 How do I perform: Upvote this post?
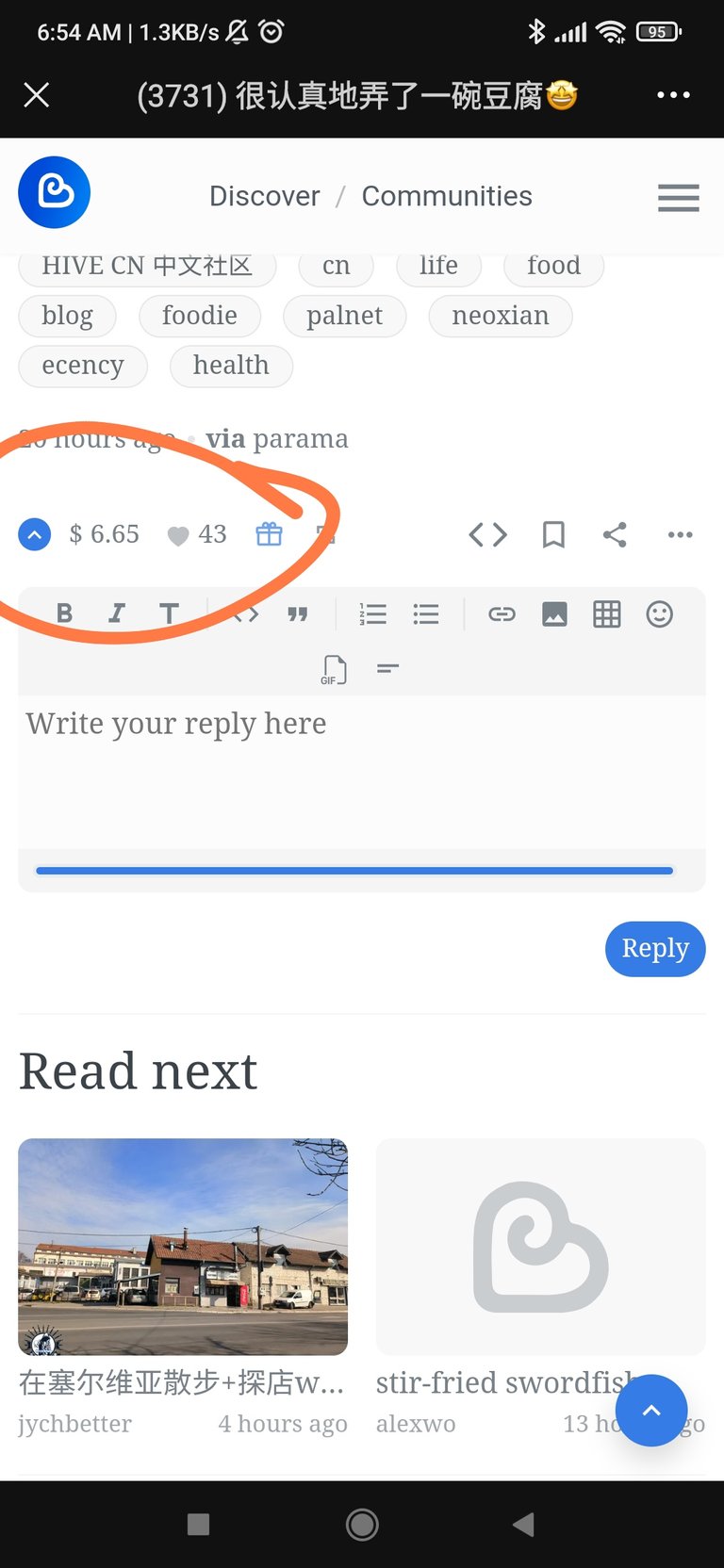pos(35,534)
